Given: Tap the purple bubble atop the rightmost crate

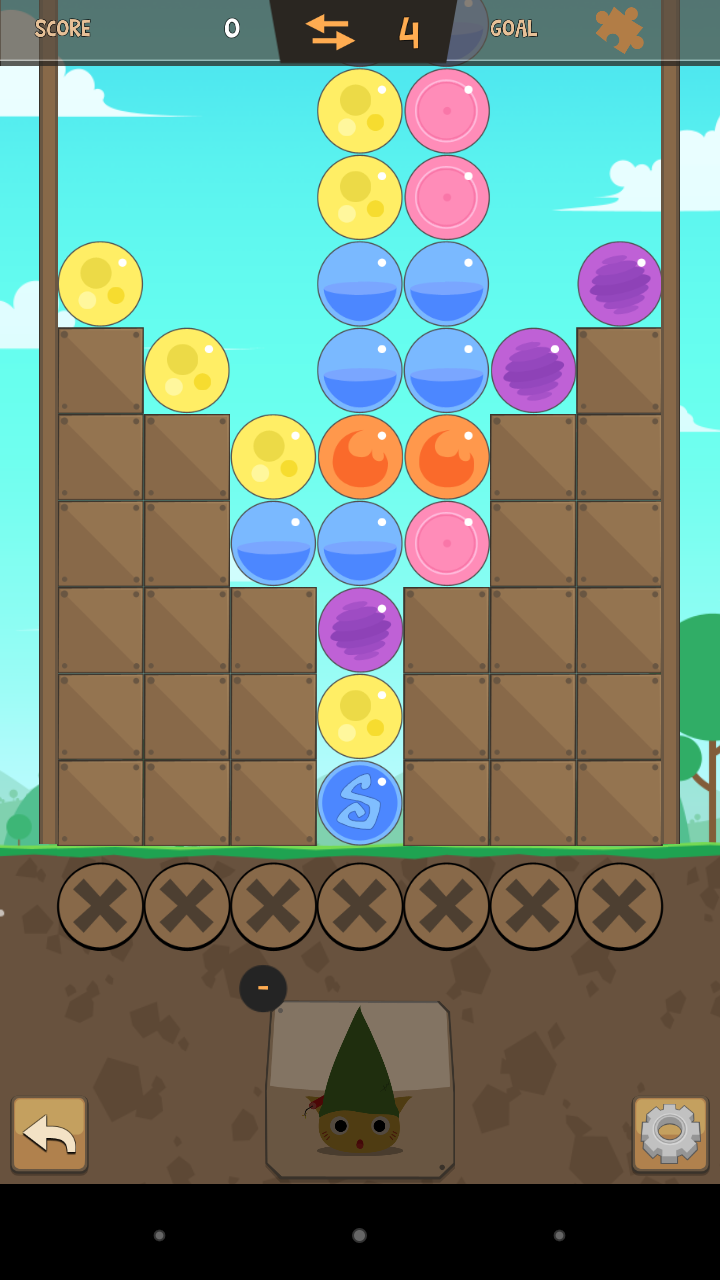Looking at the screenshot, I should [x=620, y=284].
